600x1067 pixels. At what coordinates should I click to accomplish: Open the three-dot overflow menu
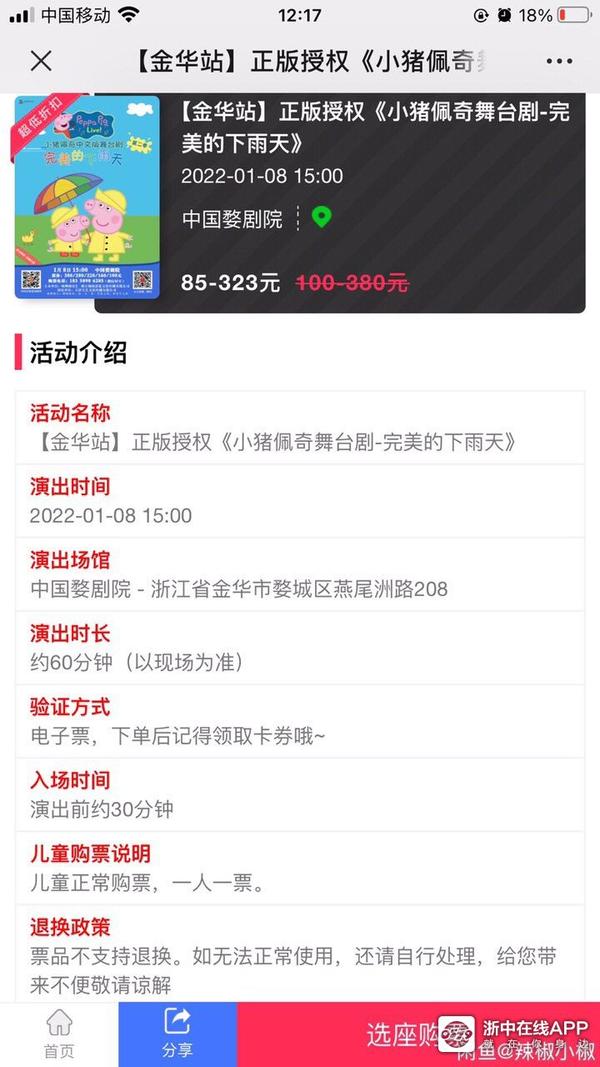tap(559, 61)
